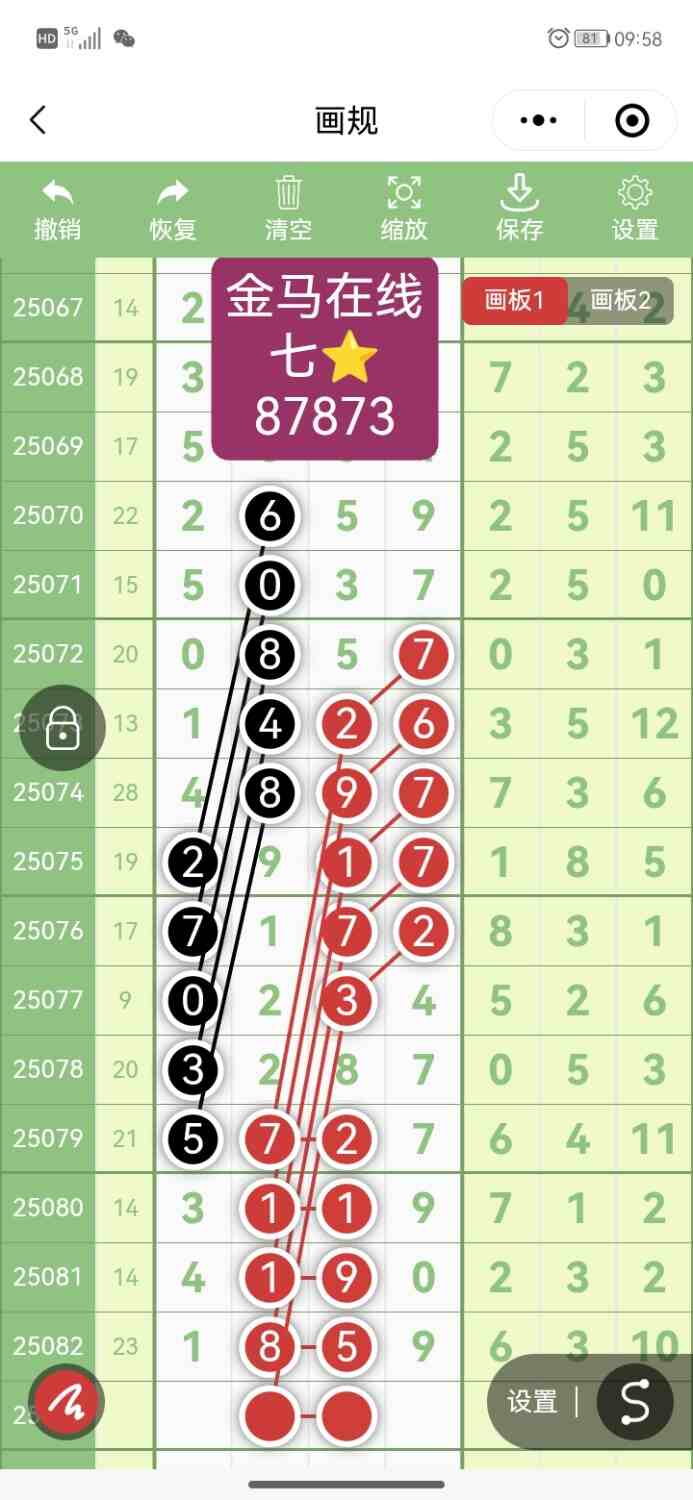Open the mini program more options menu
The height and width of the screenshot is (1500, 693).
pos(539,121)
